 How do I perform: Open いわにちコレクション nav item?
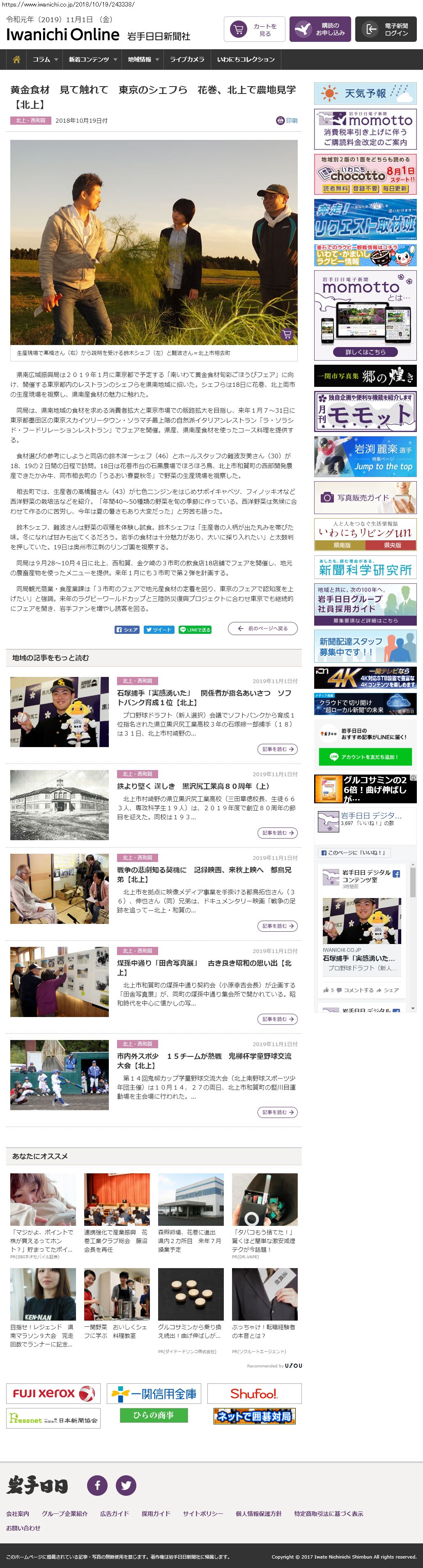[x=246, y=59]
